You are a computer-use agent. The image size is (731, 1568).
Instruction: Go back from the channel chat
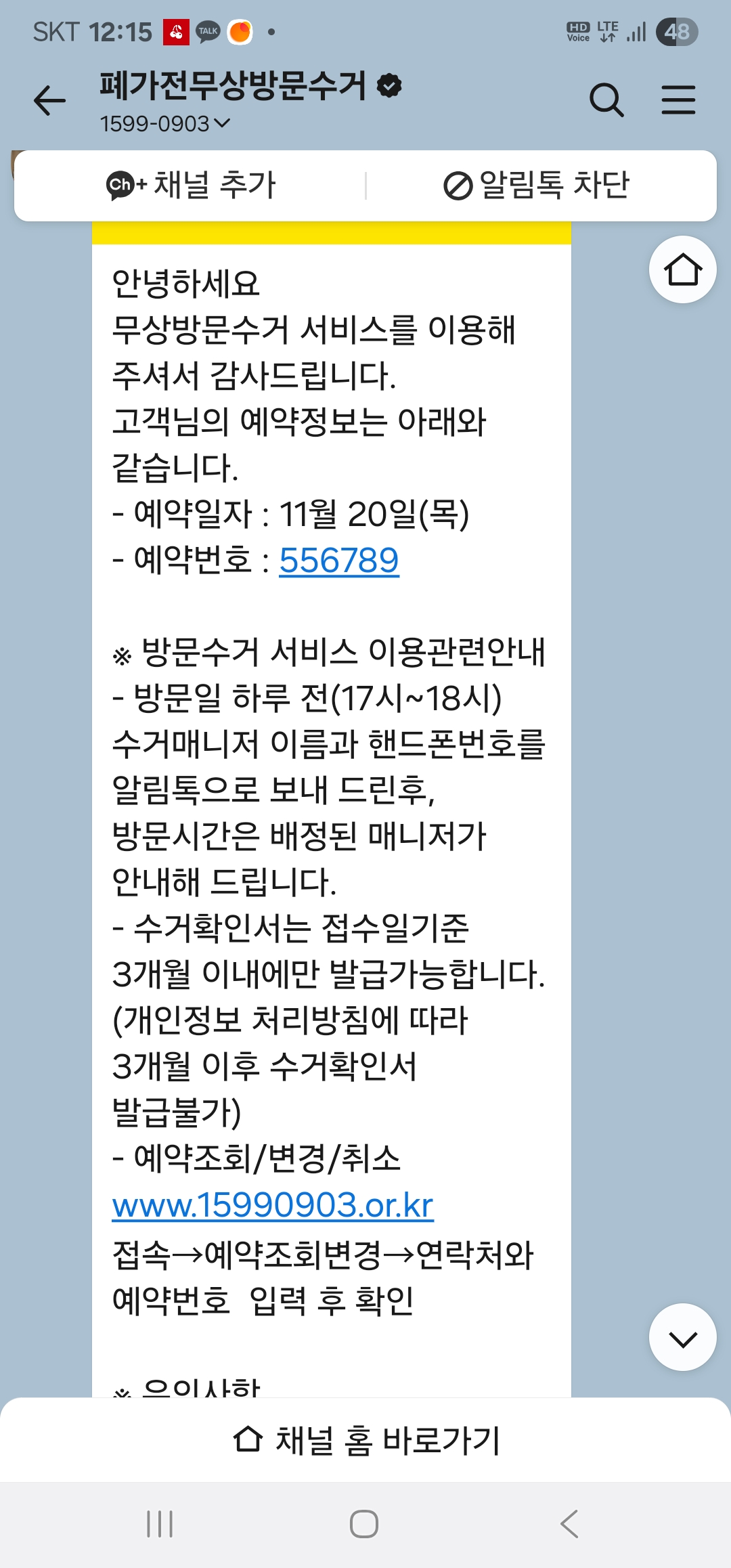pos(50,101)
